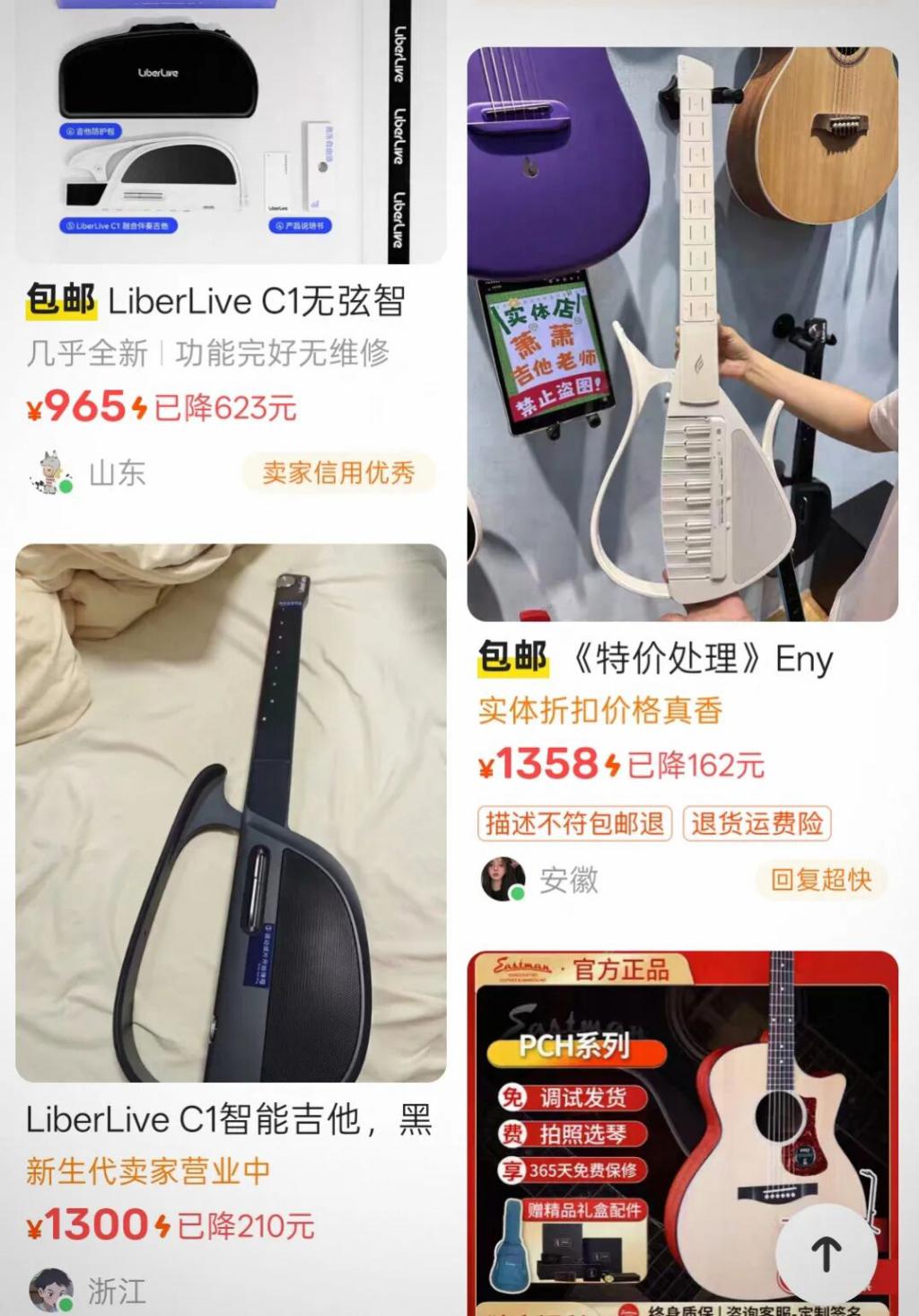Tap the 山东 seller's cow avatar

pyautogui.click(x=49, y=470)
